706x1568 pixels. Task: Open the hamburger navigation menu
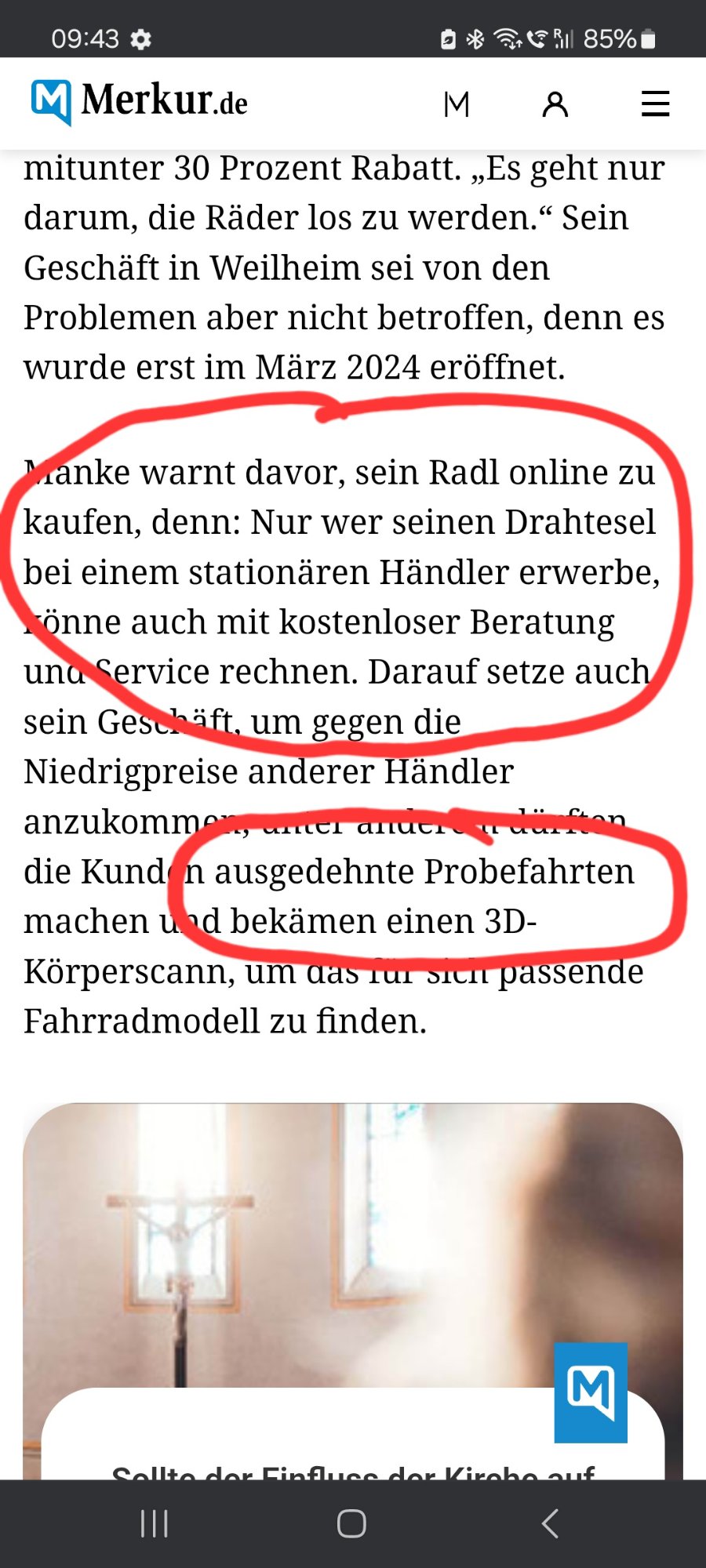(x=655, y=103)
